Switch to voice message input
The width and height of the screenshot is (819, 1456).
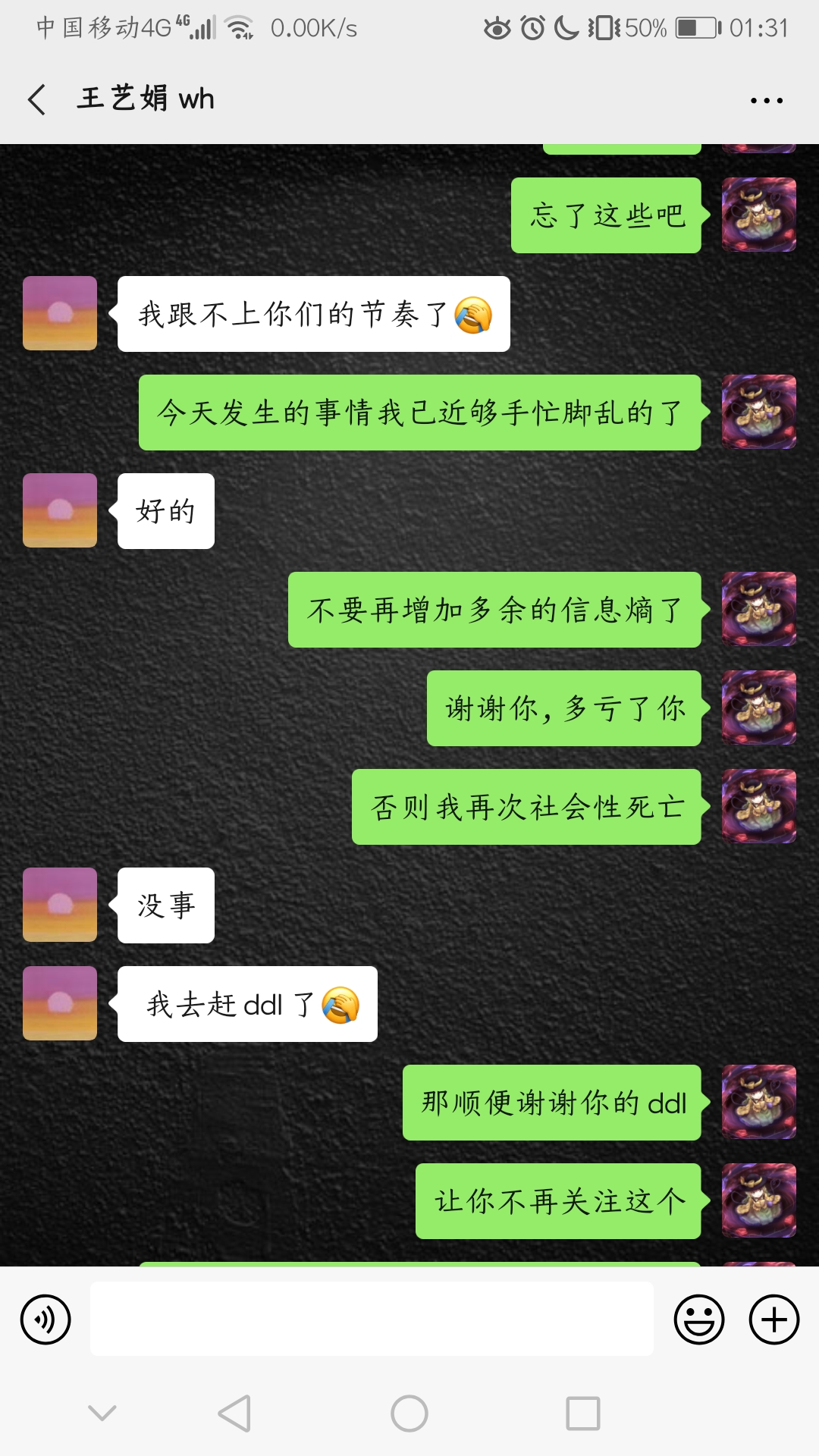[x=45, y=1319]
